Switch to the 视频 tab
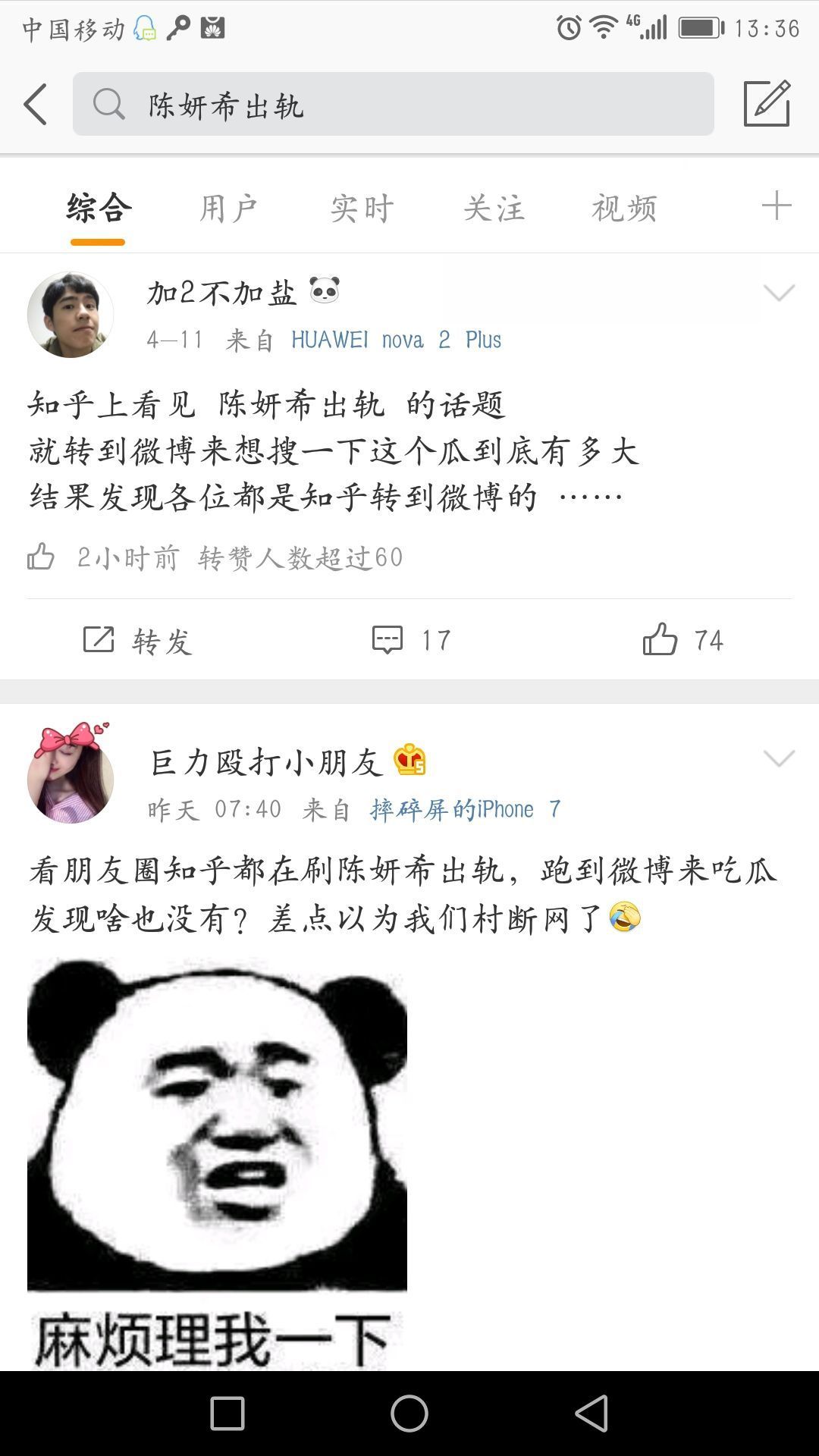Image resolution: width=819 pixels, height=1456 pixels. click(x=624, y=209)
